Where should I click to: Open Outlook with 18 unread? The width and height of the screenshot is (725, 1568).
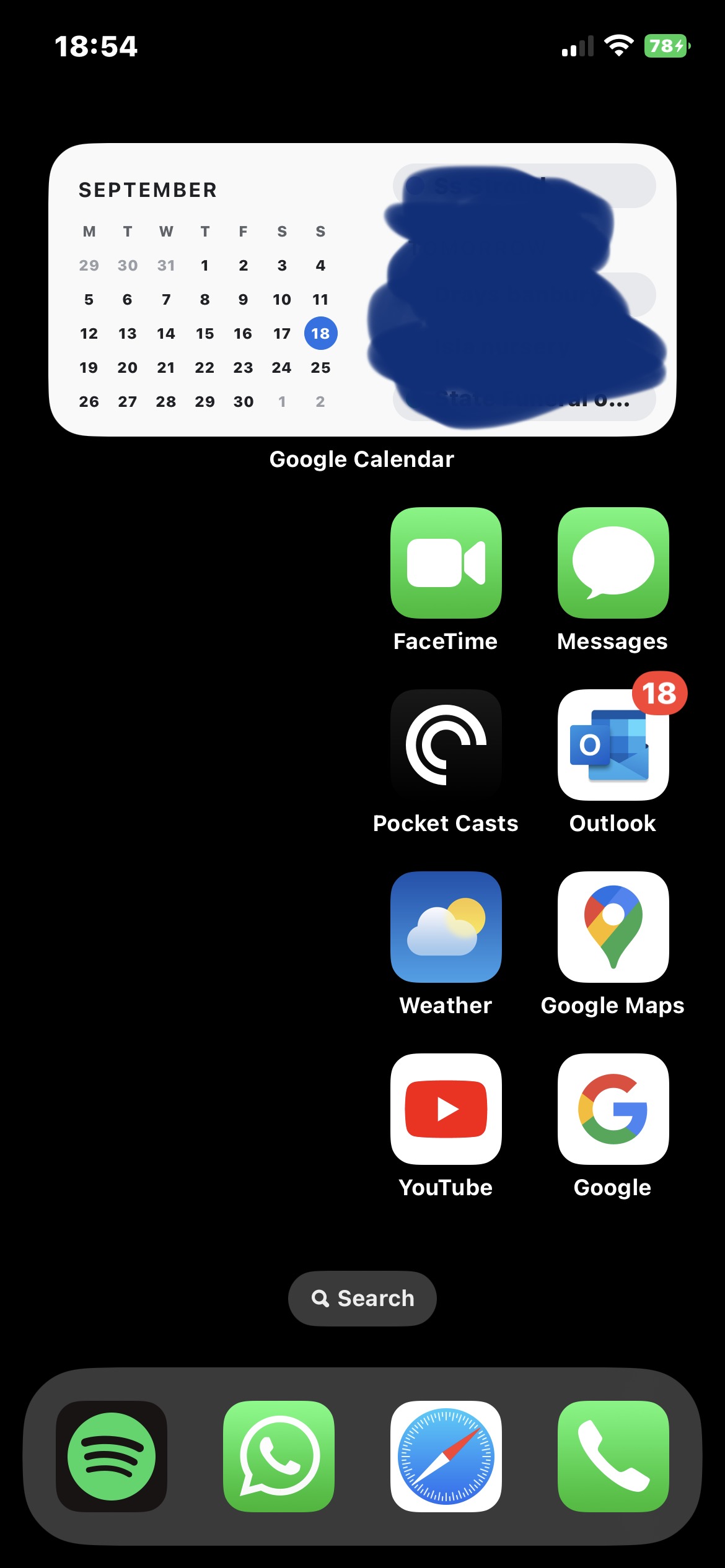click(x=613, y=744)
